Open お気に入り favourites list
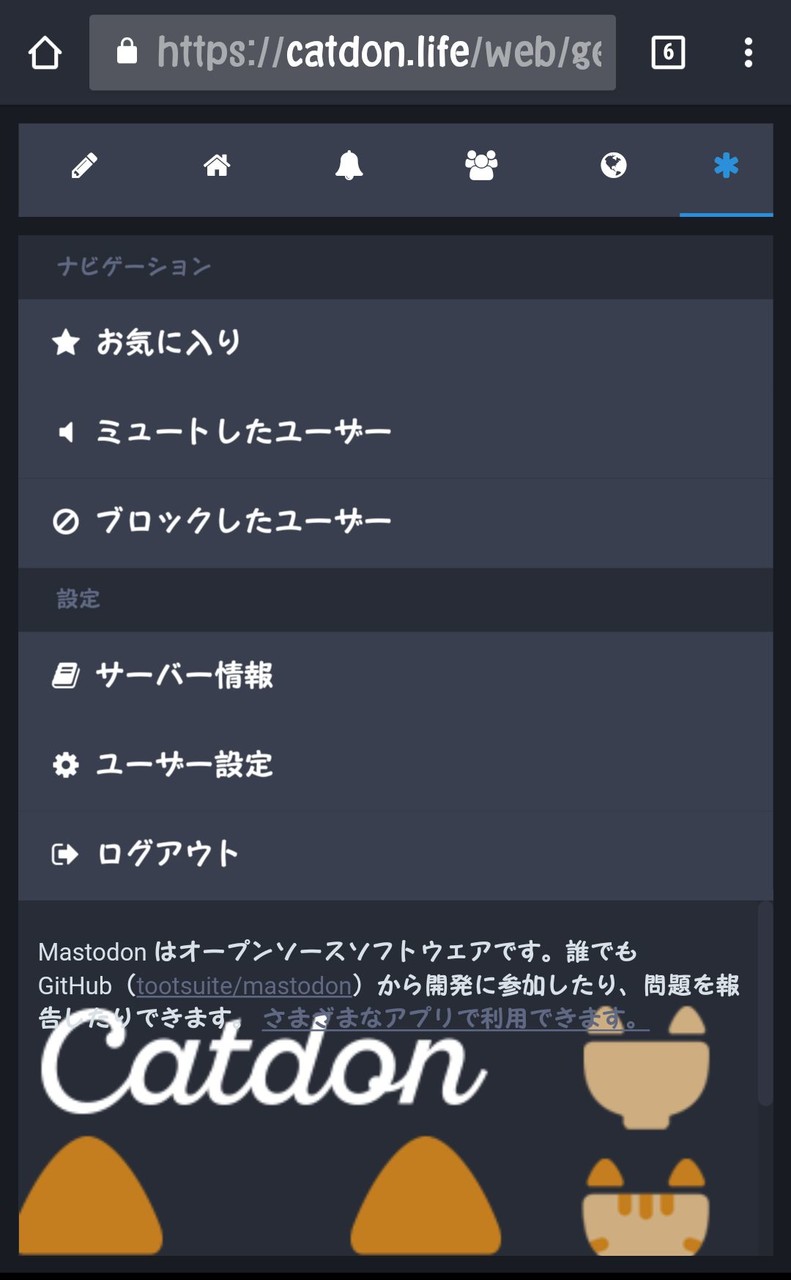The width and height of the screenshot is (791, 1280). point(396,344)
